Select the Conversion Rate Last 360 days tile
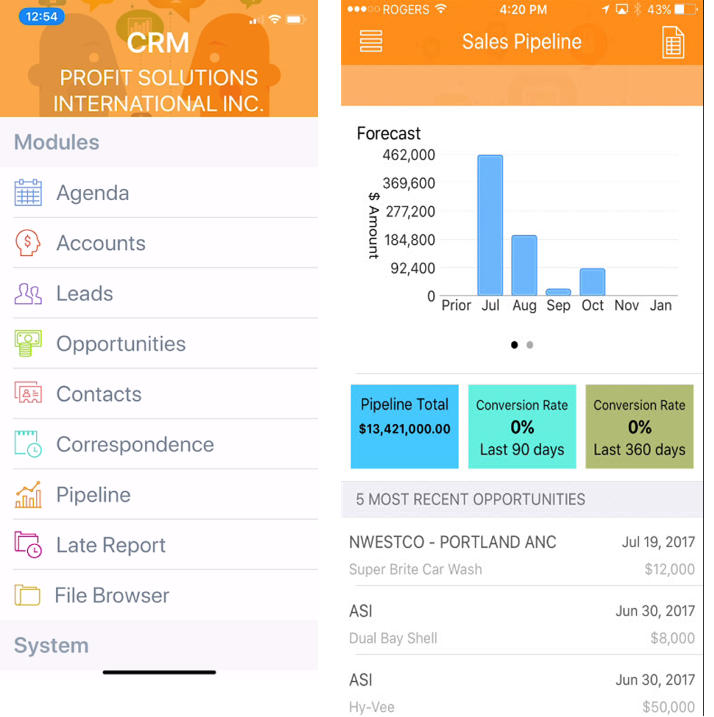This screenshot has height=717, width=714. coord(639,427)
